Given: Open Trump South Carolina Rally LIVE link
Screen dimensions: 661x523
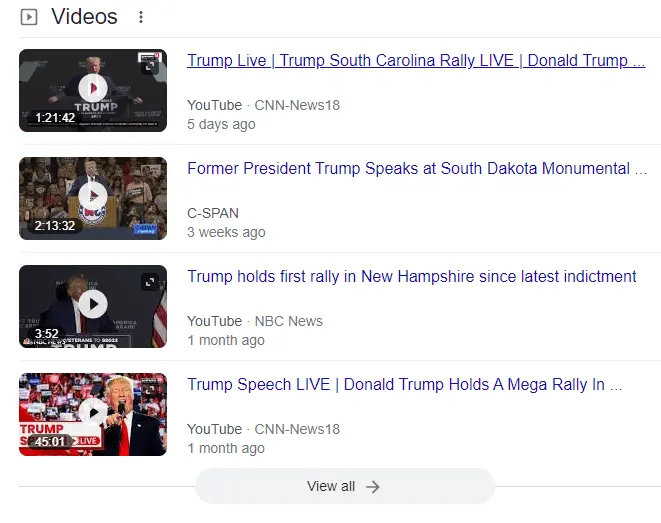Looking at the screenshot, I should pos(415,61).
